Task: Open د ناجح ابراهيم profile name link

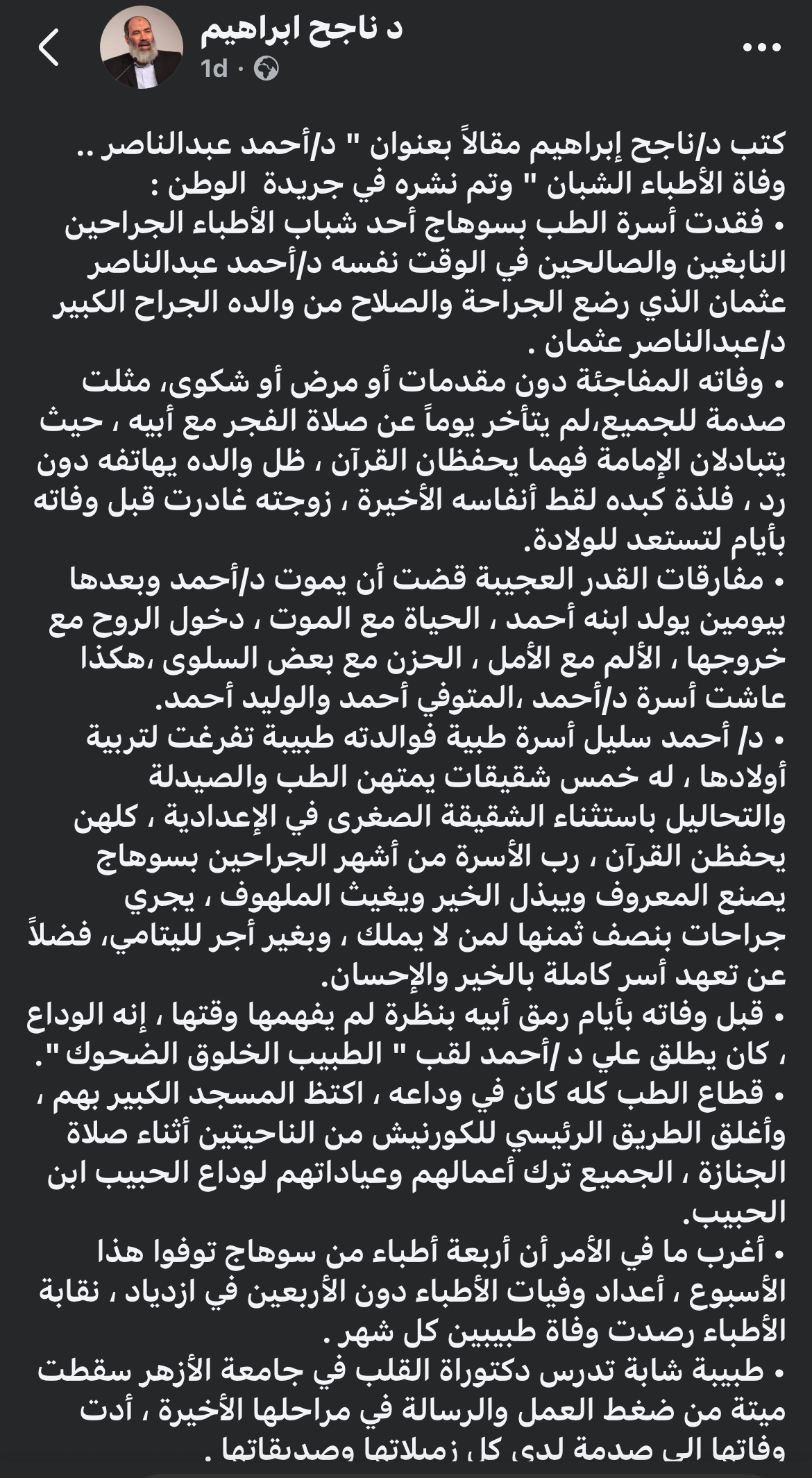Action: [x=302, y=30]
